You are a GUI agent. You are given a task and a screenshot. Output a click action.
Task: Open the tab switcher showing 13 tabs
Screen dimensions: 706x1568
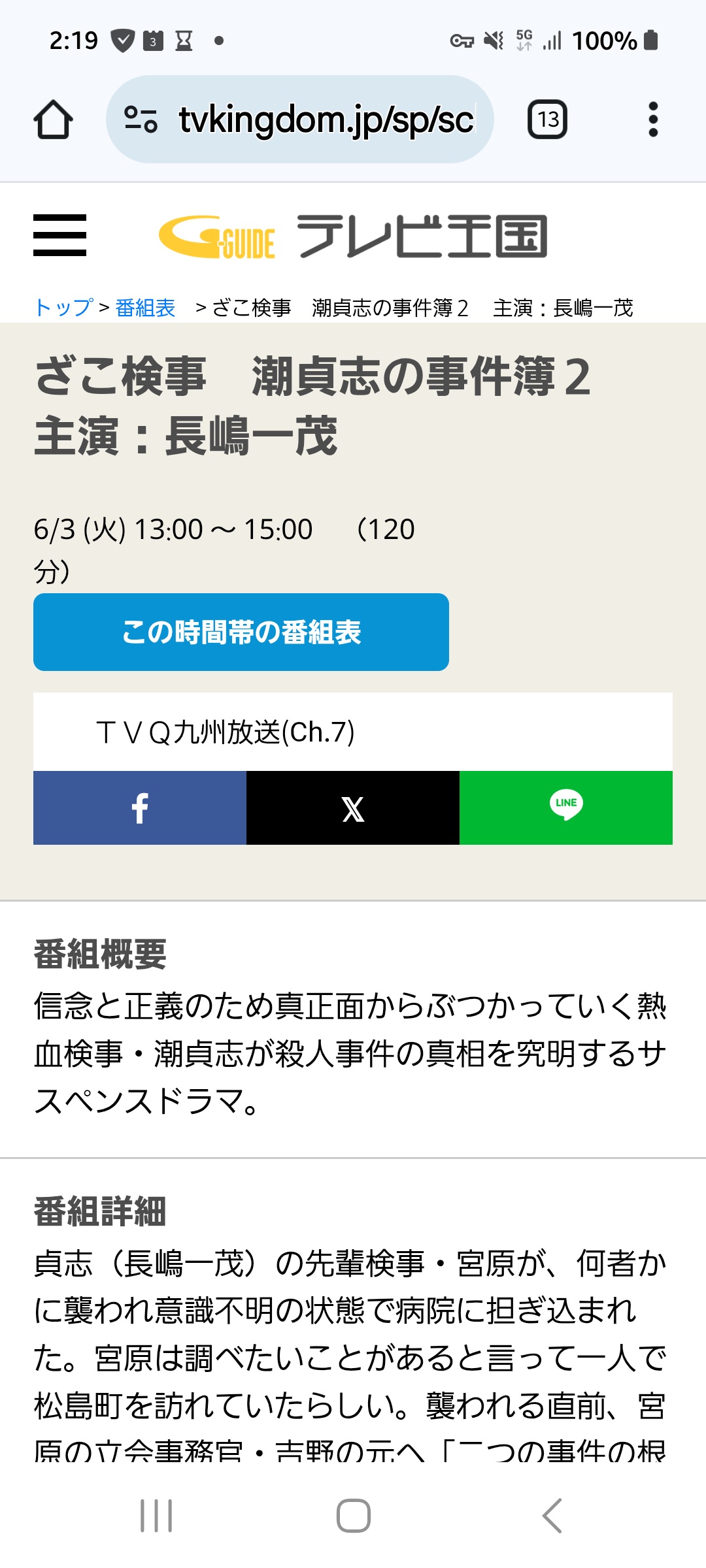tap(547, 120)
